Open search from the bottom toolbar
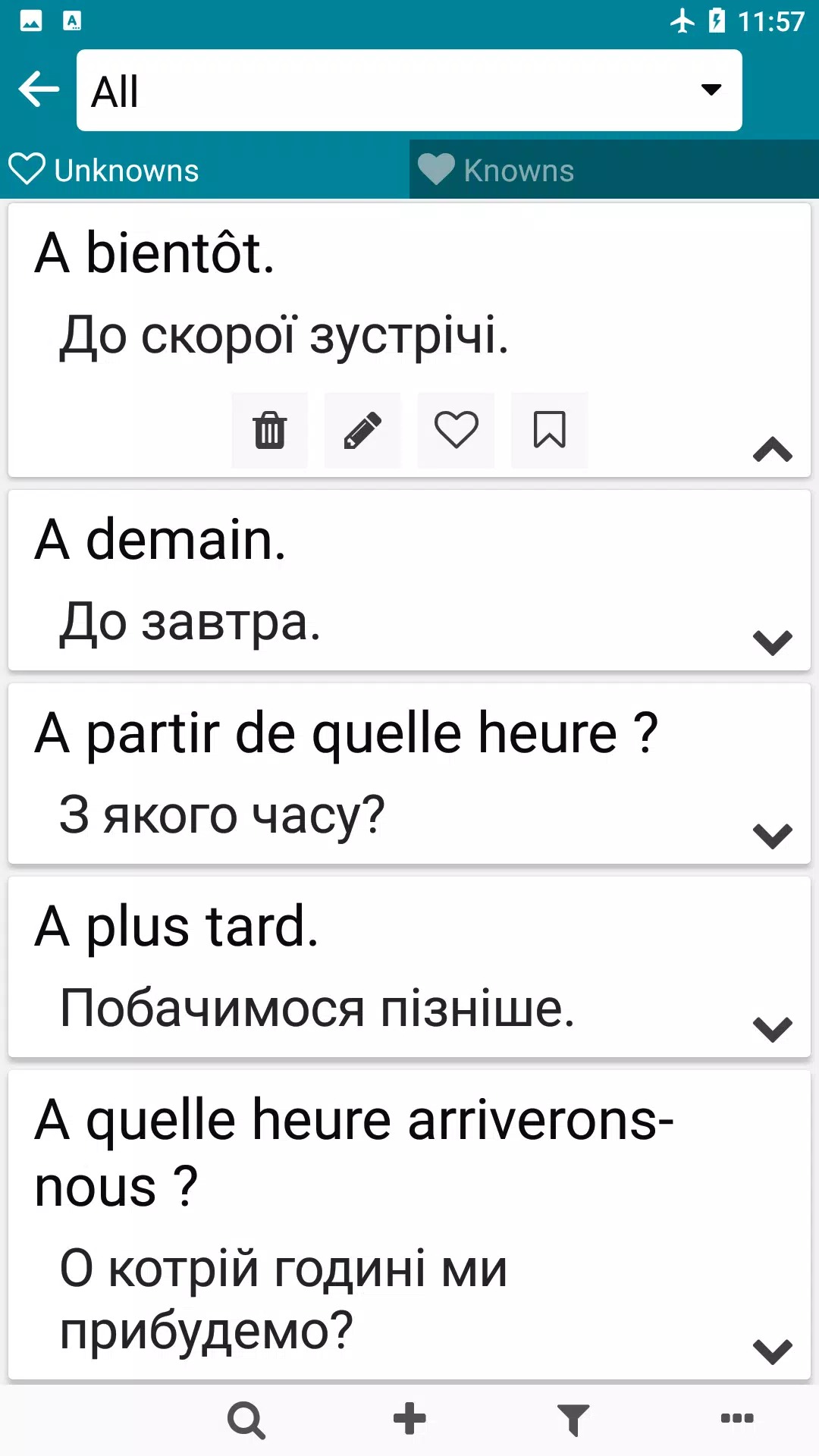This screenshot has height=1456, width=819. 246,1420
